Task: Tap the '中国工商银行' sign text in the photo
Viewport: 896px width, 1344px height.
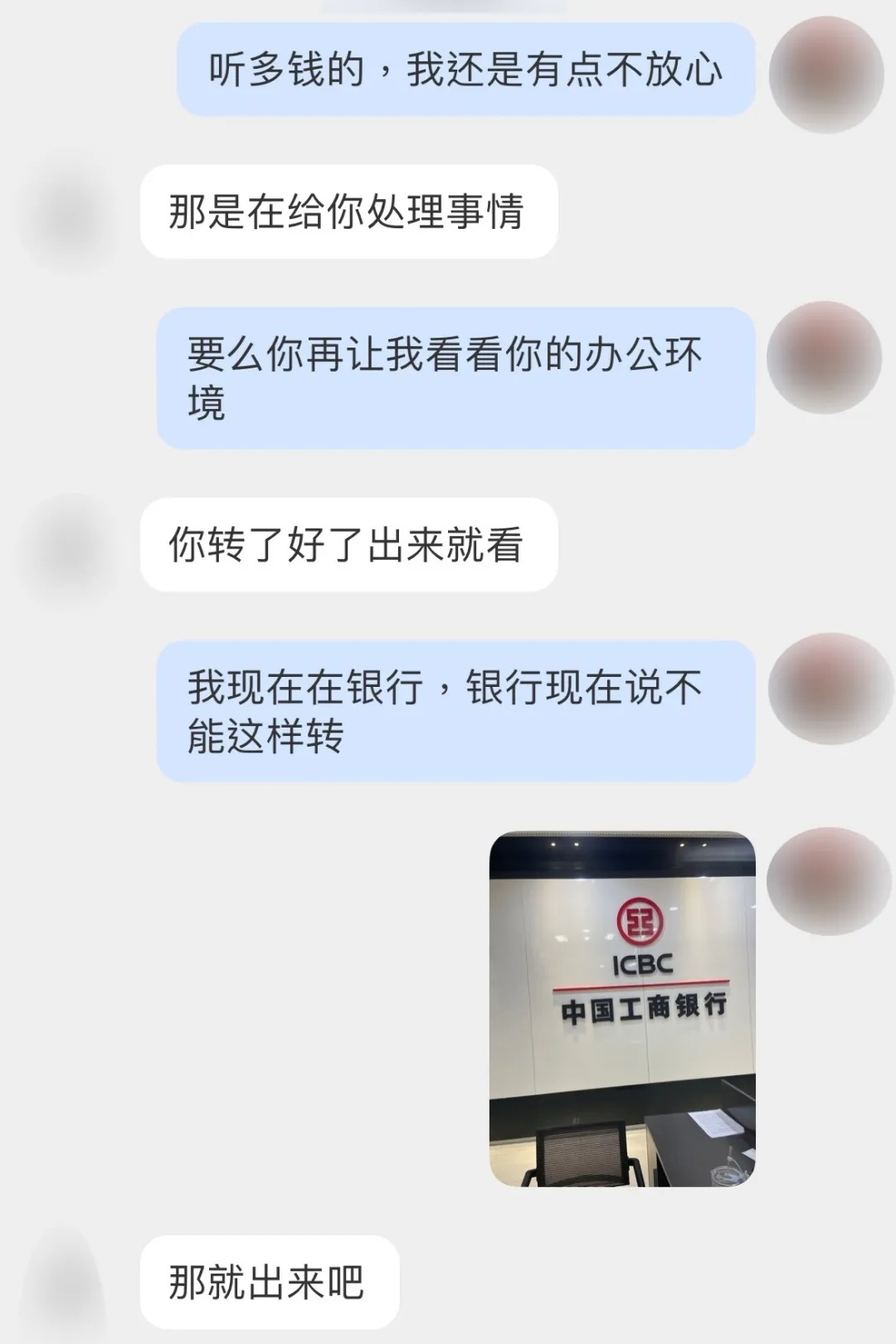Action: click(643, 1006)
